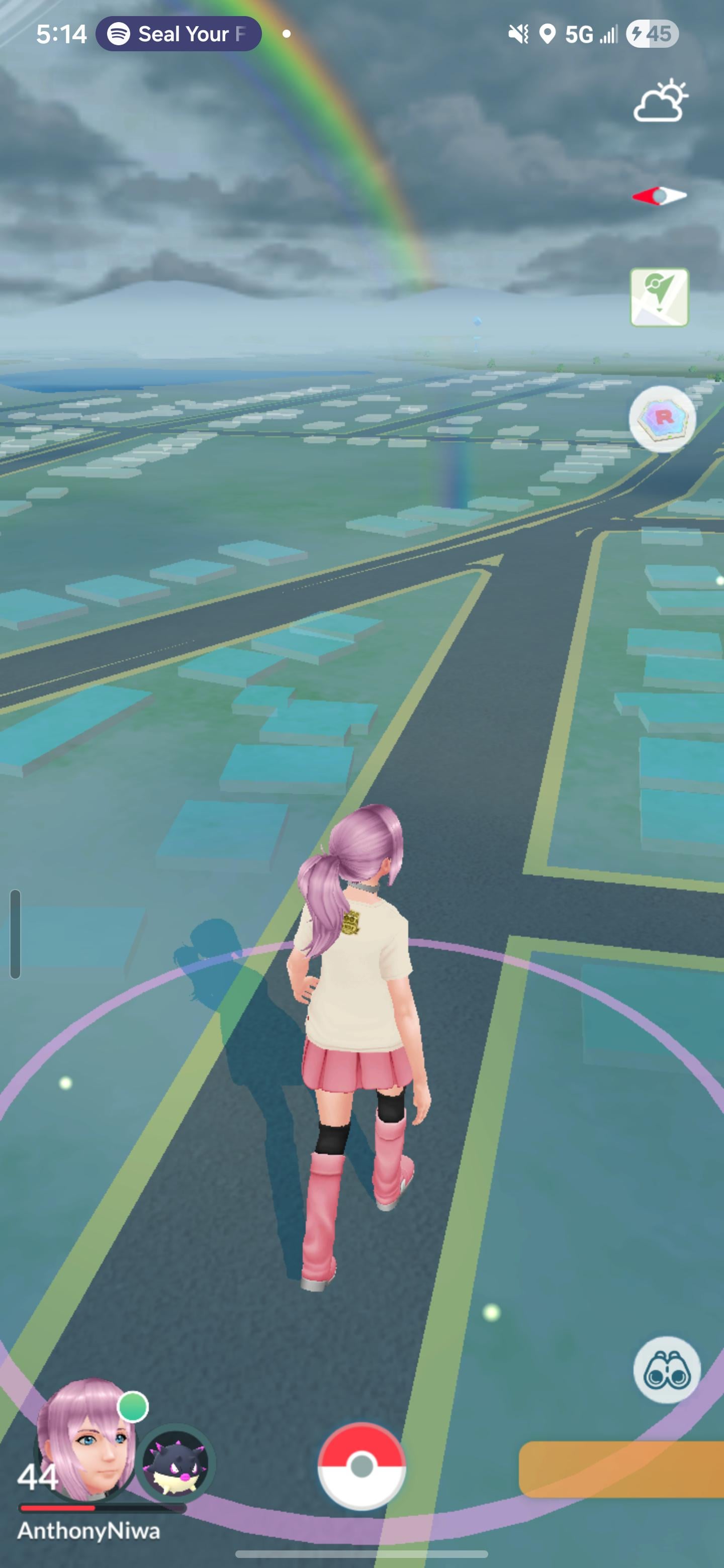Open the Team Rocket Radar
The width and height of the screenshot is (724, 1568).
click(x=662, y=419)
